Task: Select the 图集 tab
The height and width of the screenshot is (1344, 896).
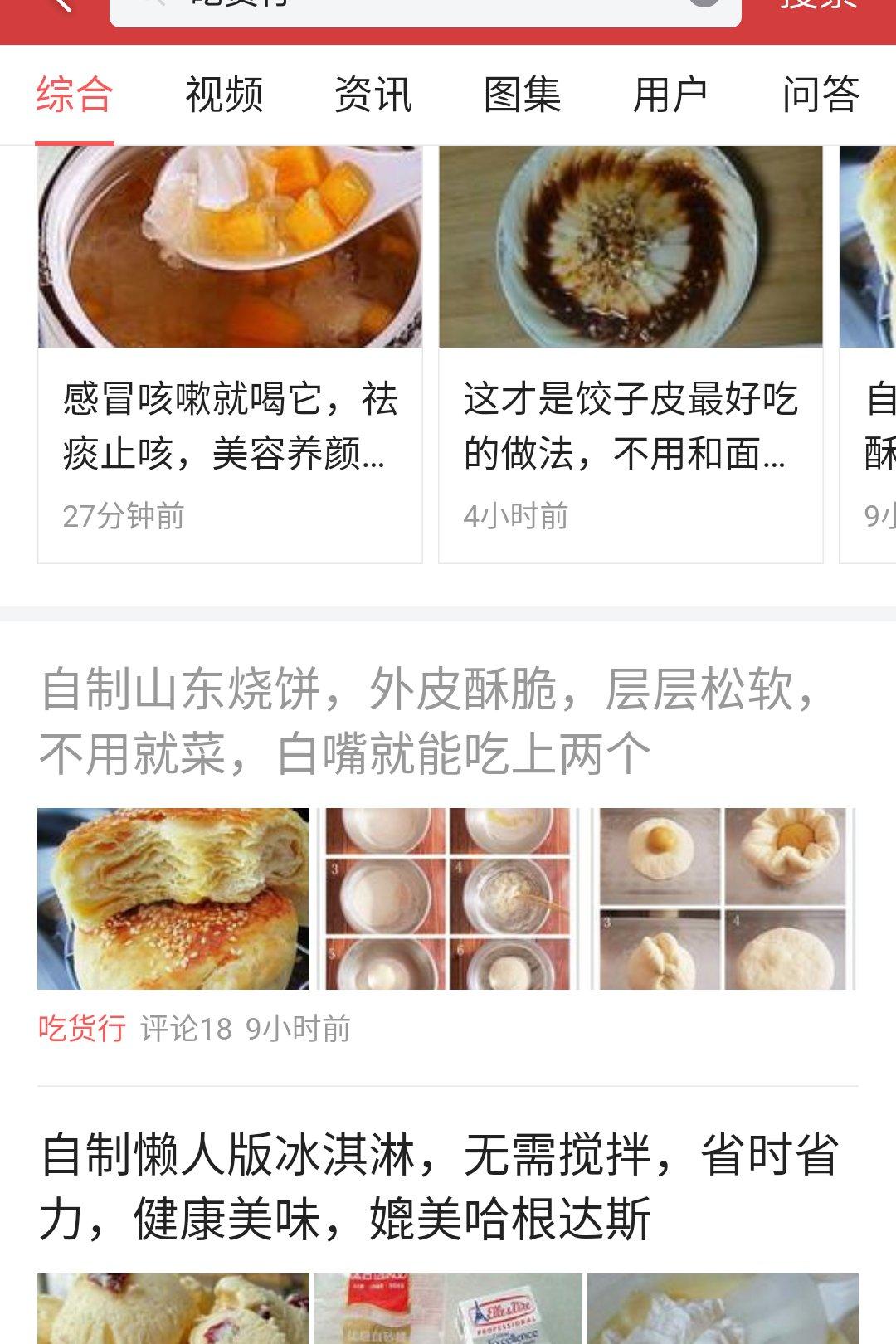Action: coord(523,95)
